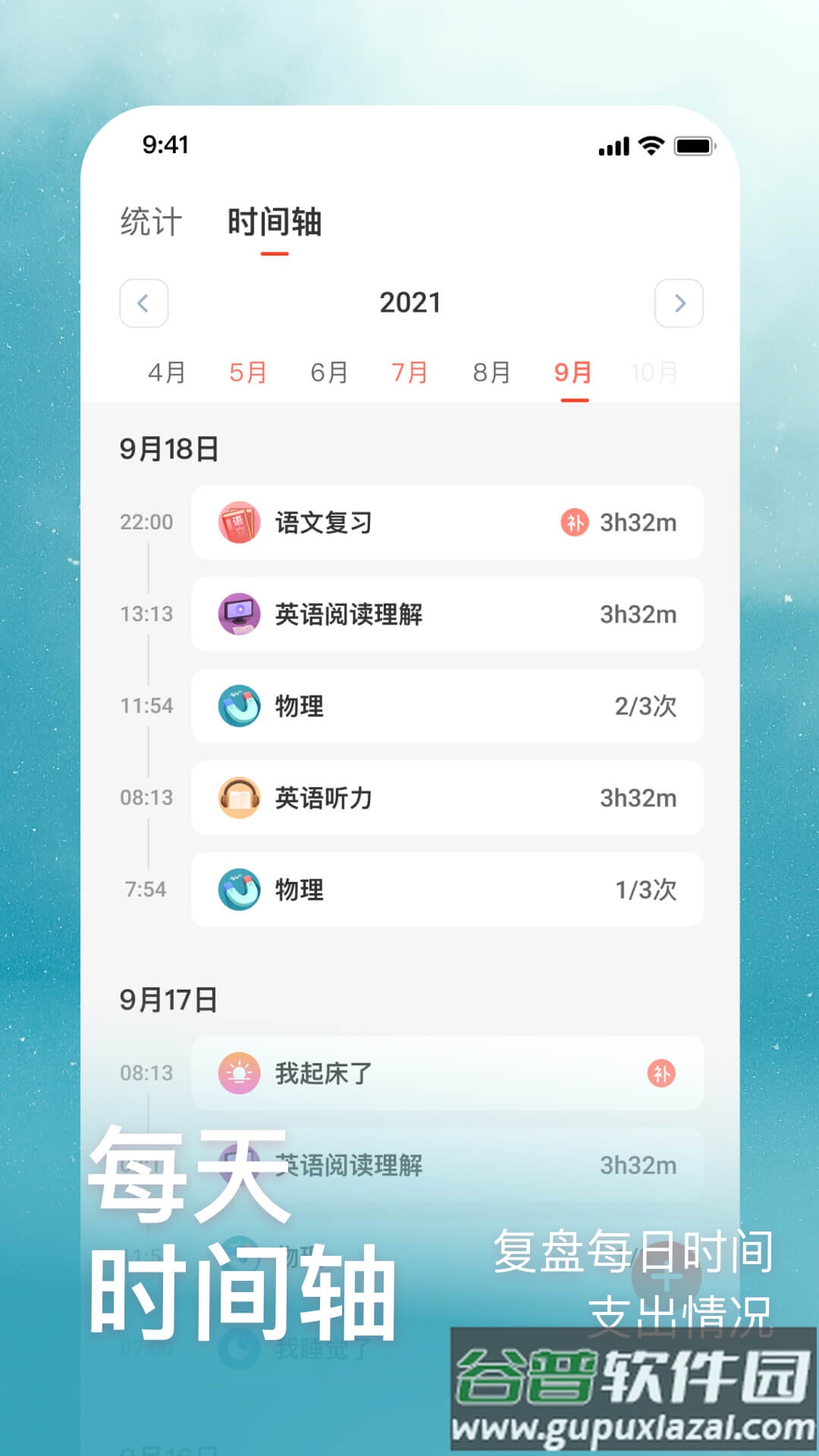Open the previous year with left chevron
Screen dimensions: 819x1456
(x=143, y=303)
